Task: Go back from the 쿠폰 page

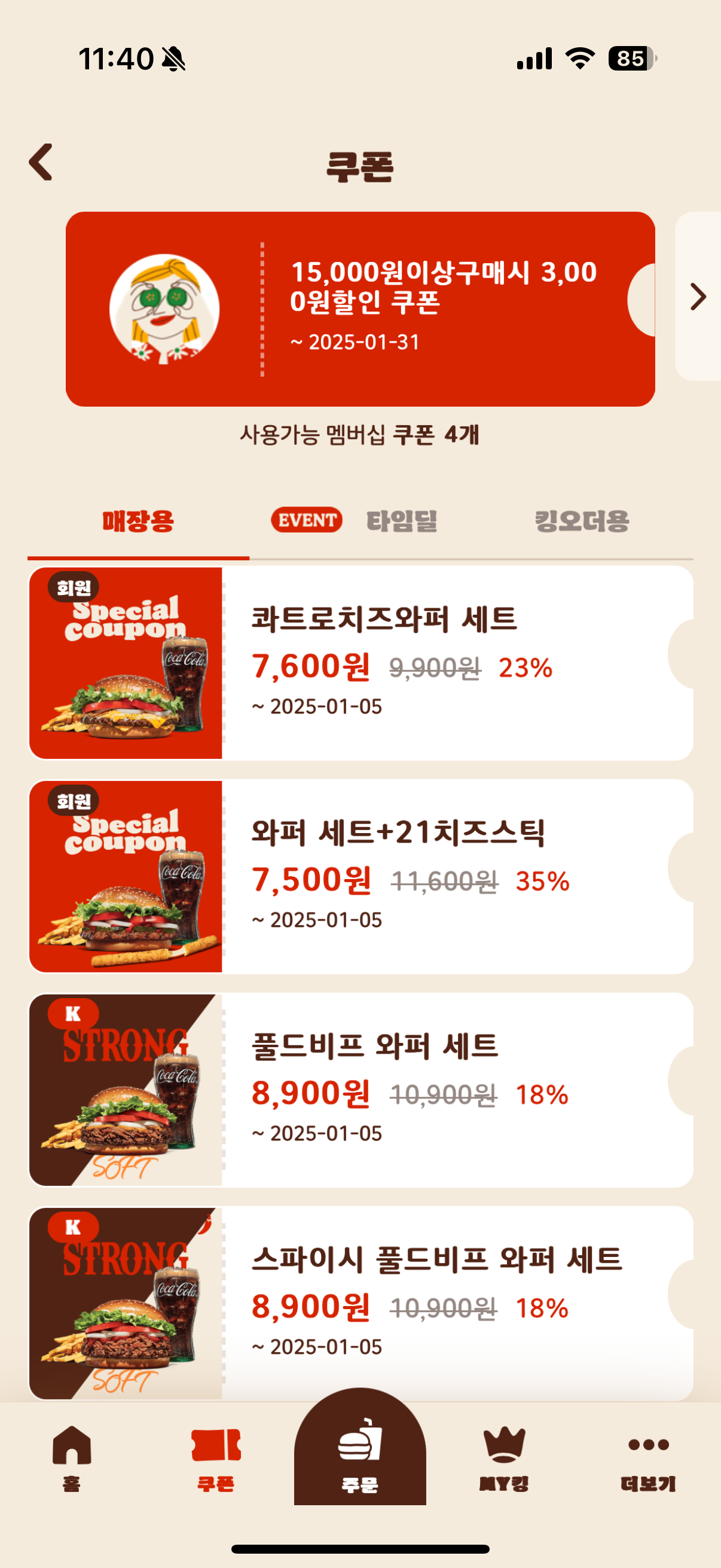Action: [41, 163]
